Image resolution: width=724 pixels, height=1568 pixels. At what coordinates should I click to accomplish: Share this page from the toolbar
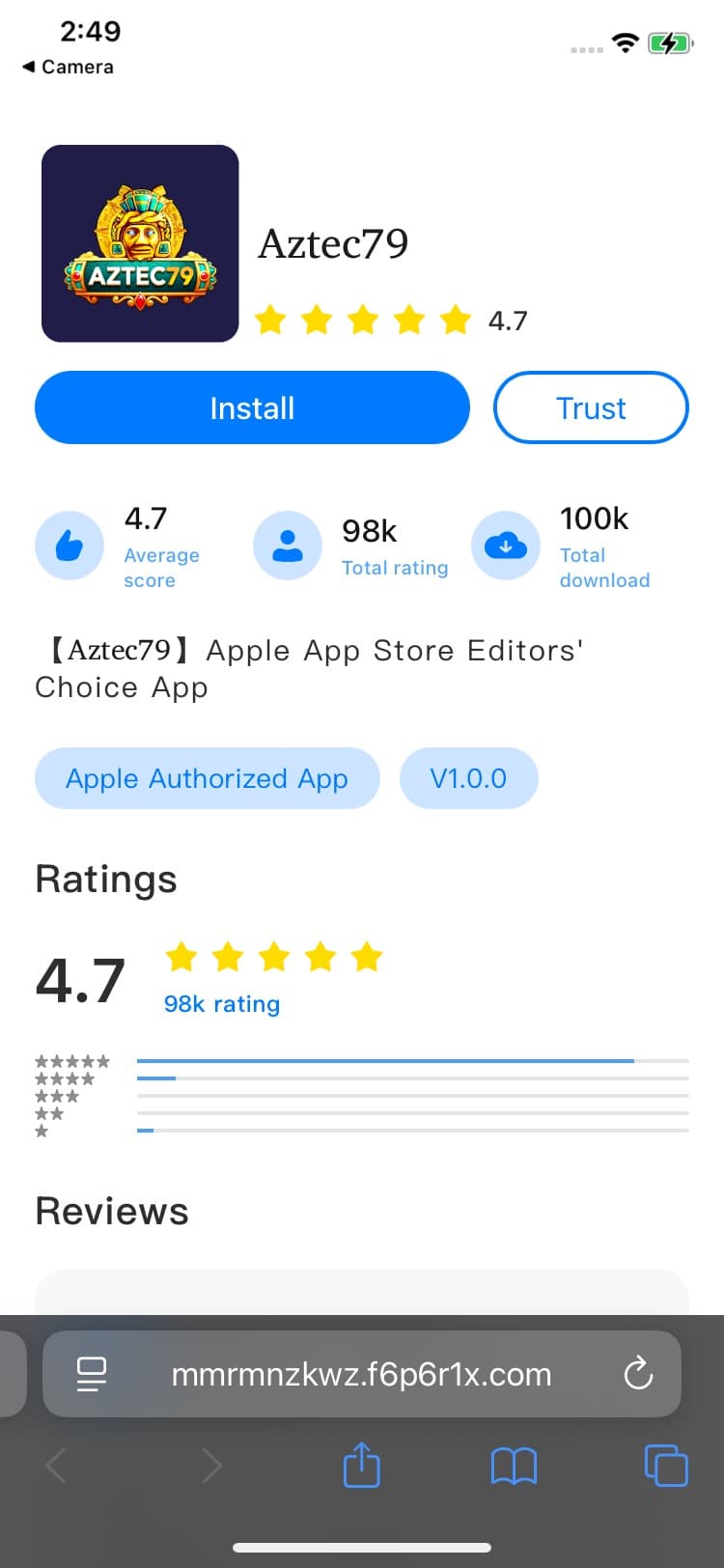click(362, 1465)
